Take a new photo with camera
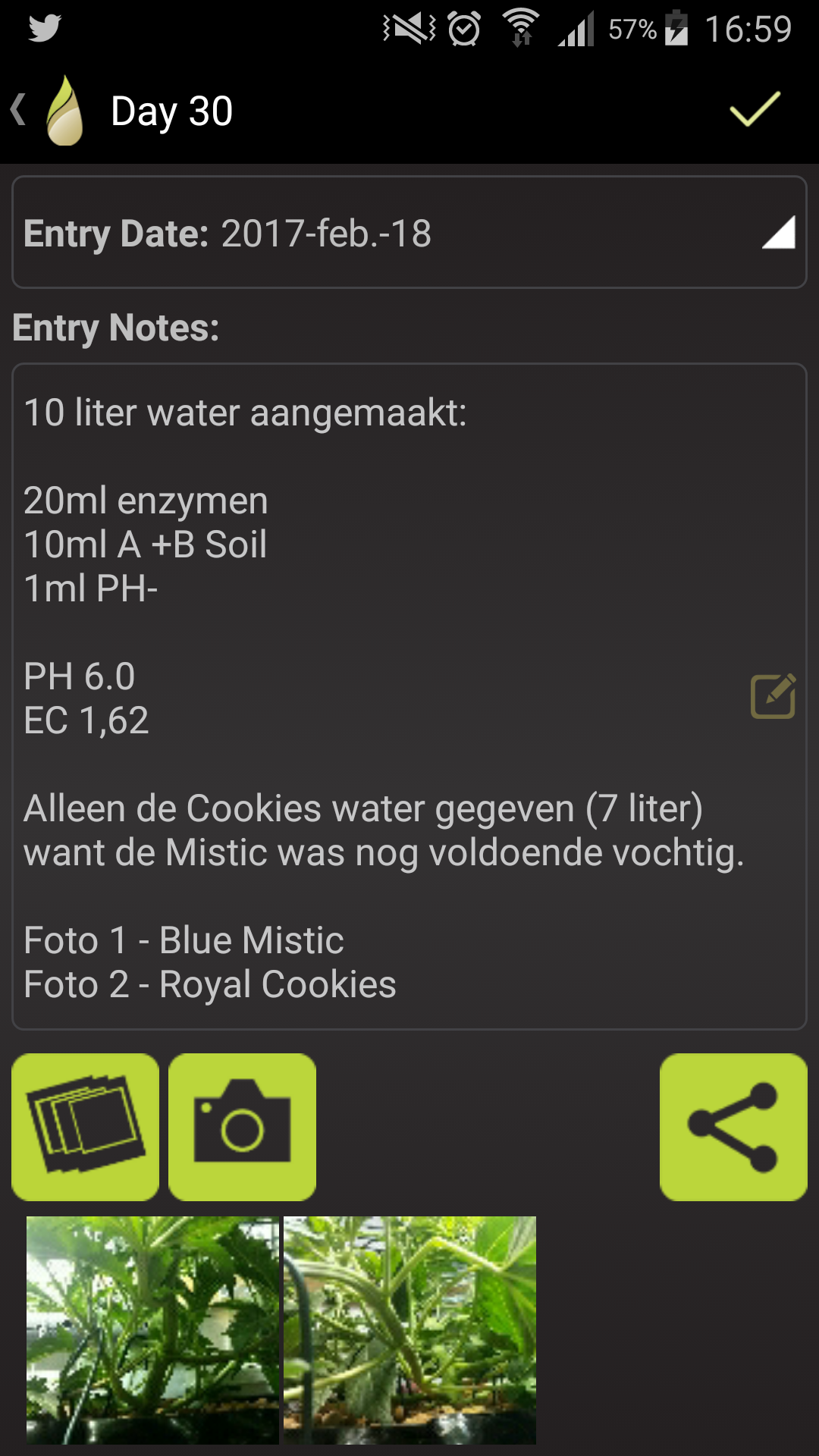Image resolution: width=819 pixels, height=1456 pixels. (x=242, y=1127)
